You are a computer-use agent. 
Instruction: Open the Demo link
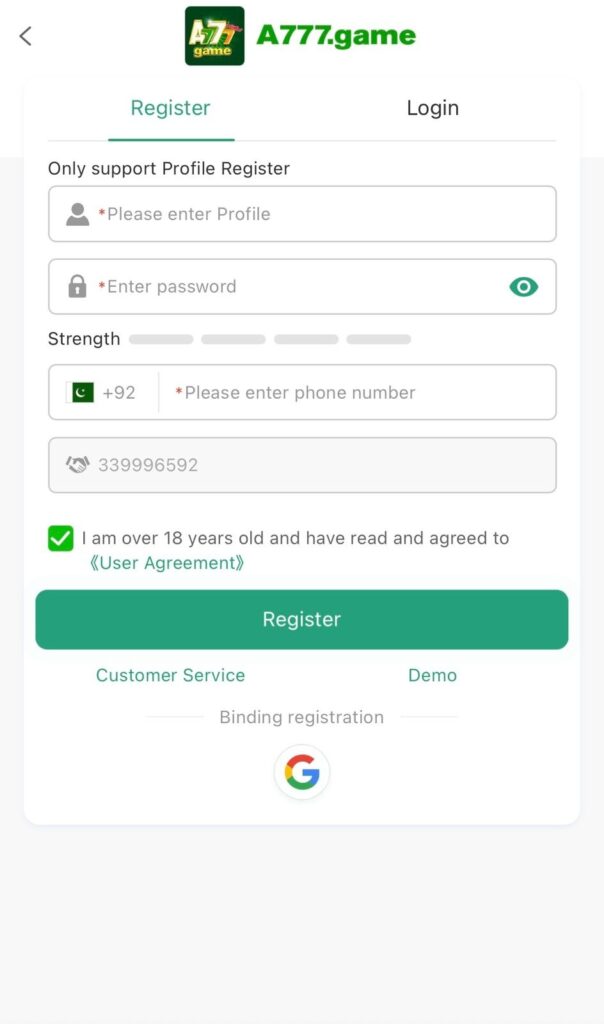[x=432, y=675]
